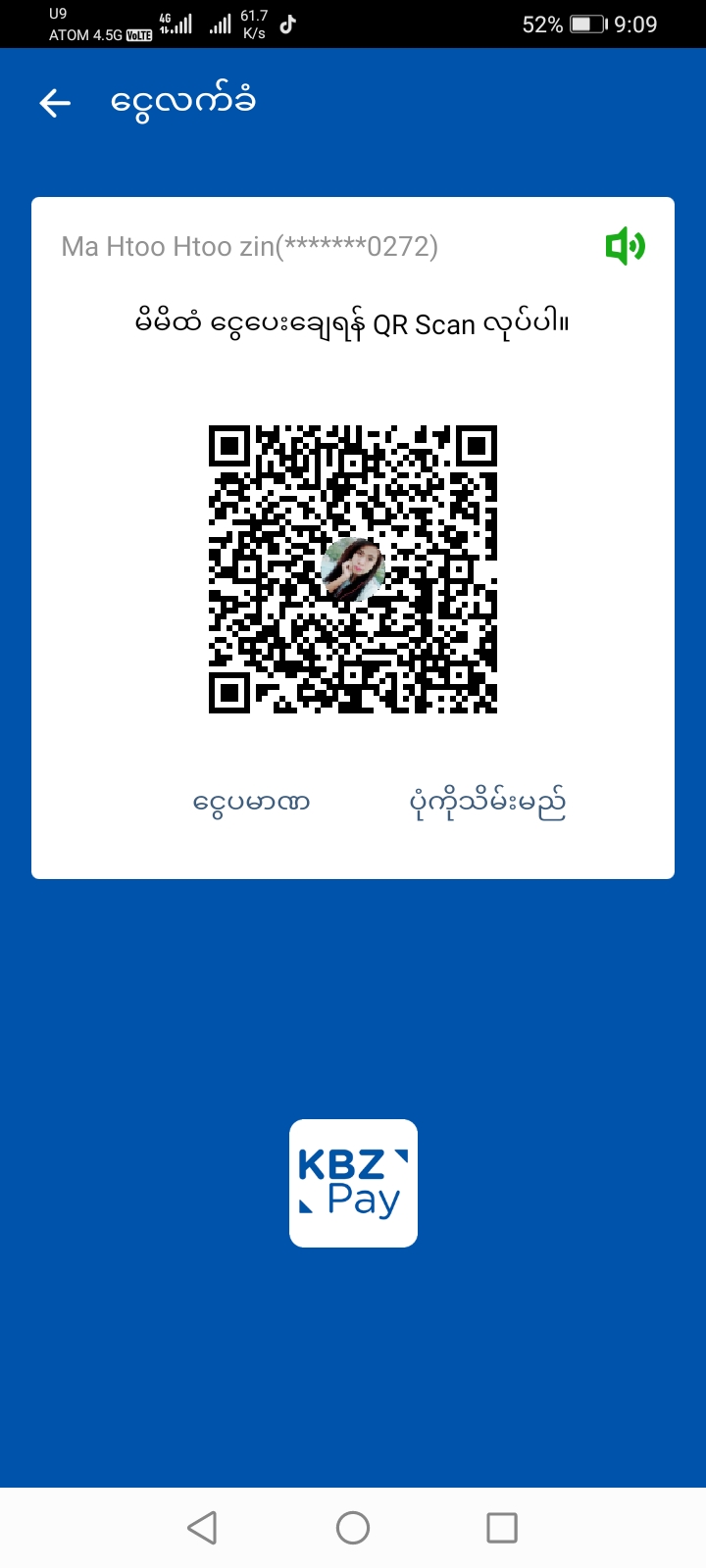Go to the phone home screen
Viewport: 706px width, 1568px height.
pyautogui.click(x=353, y=1527)
